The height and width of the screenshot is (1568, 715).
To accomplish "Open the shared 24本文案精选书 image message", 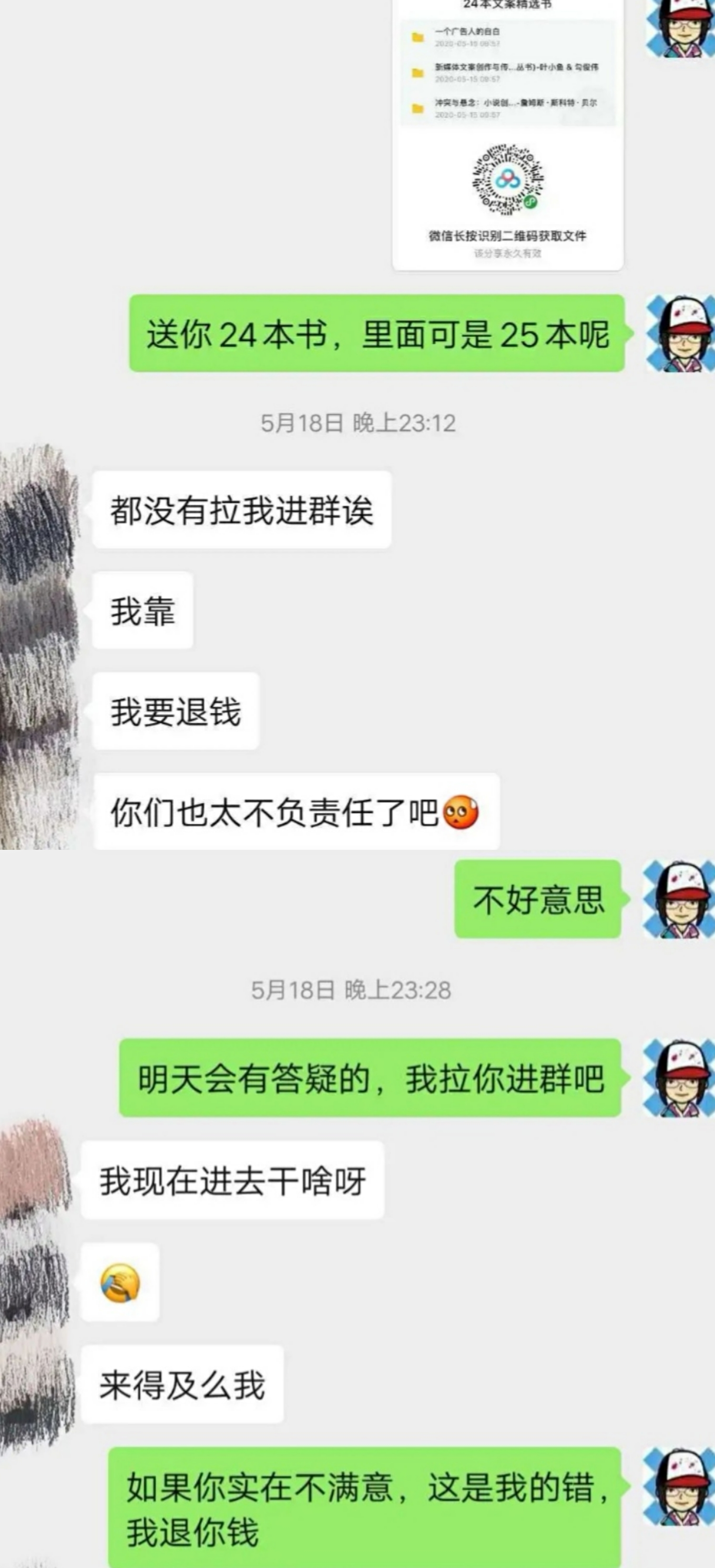I will pos(508,134).
